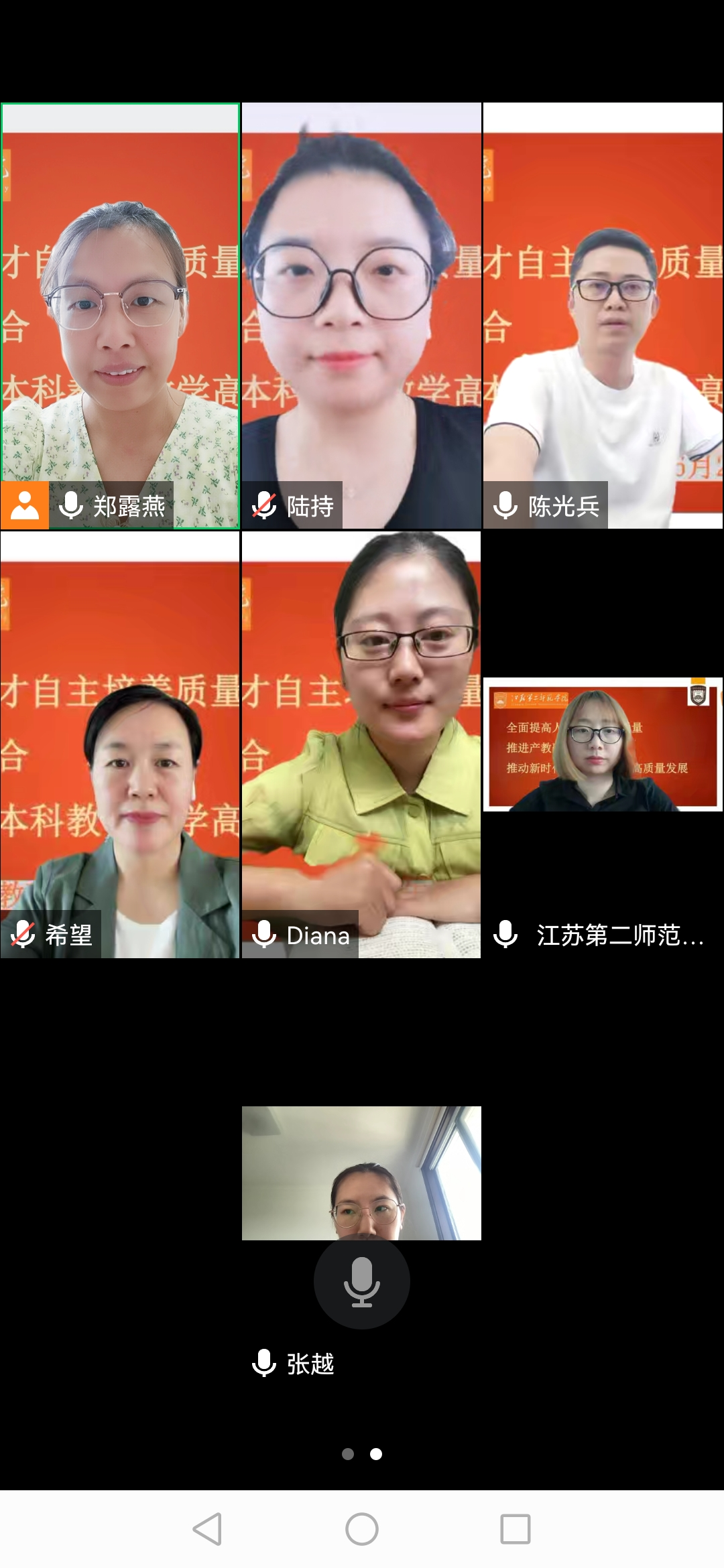Open 郑露燕's video tile
This screenshot has height=1568, width=724.
[x=120, y=315]
